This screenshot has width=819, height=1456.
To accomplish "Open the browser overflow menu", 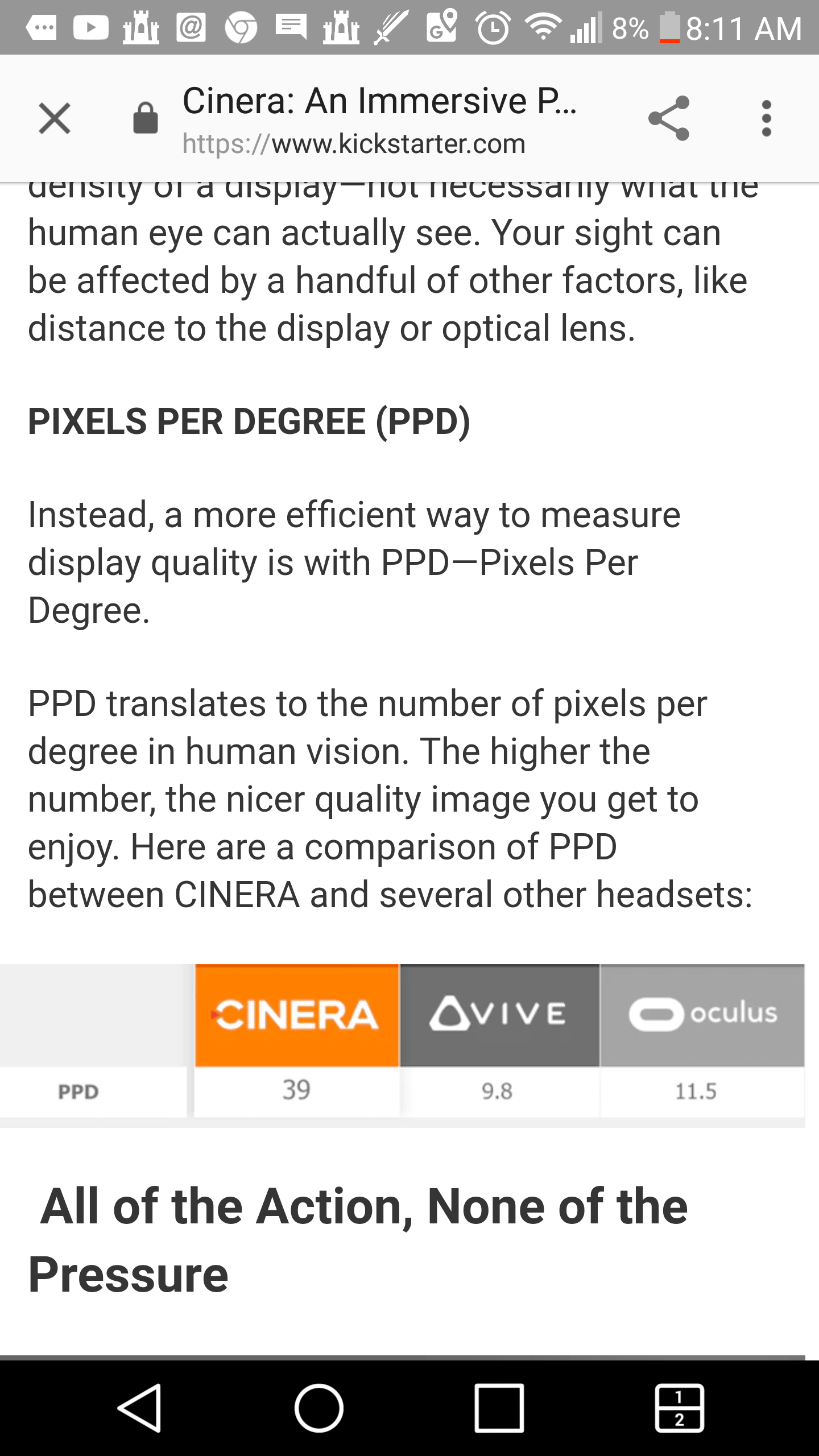I will click(766, 118).
